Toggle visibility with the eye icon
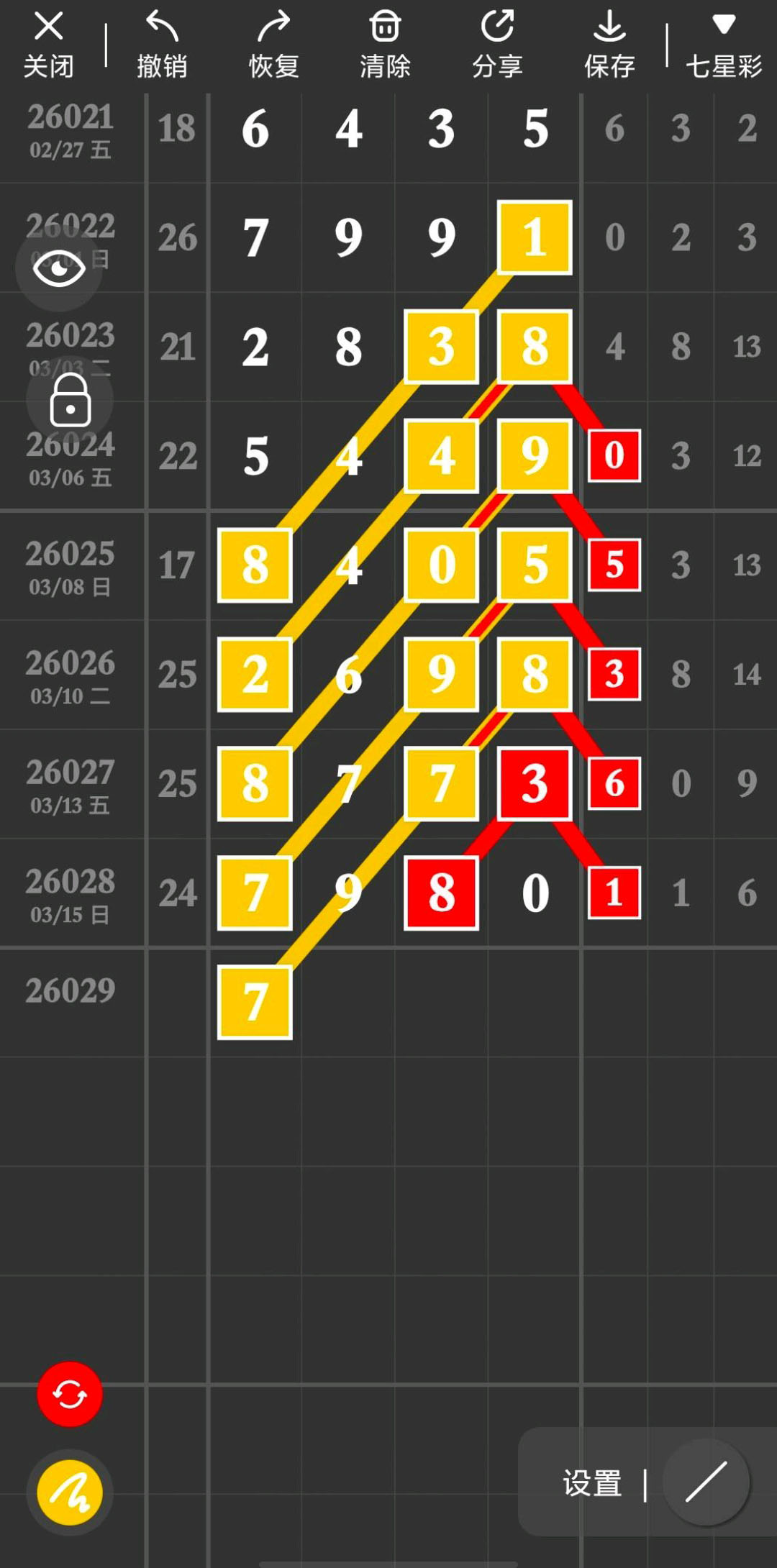The image size is (777, 1568). (59, 268)
